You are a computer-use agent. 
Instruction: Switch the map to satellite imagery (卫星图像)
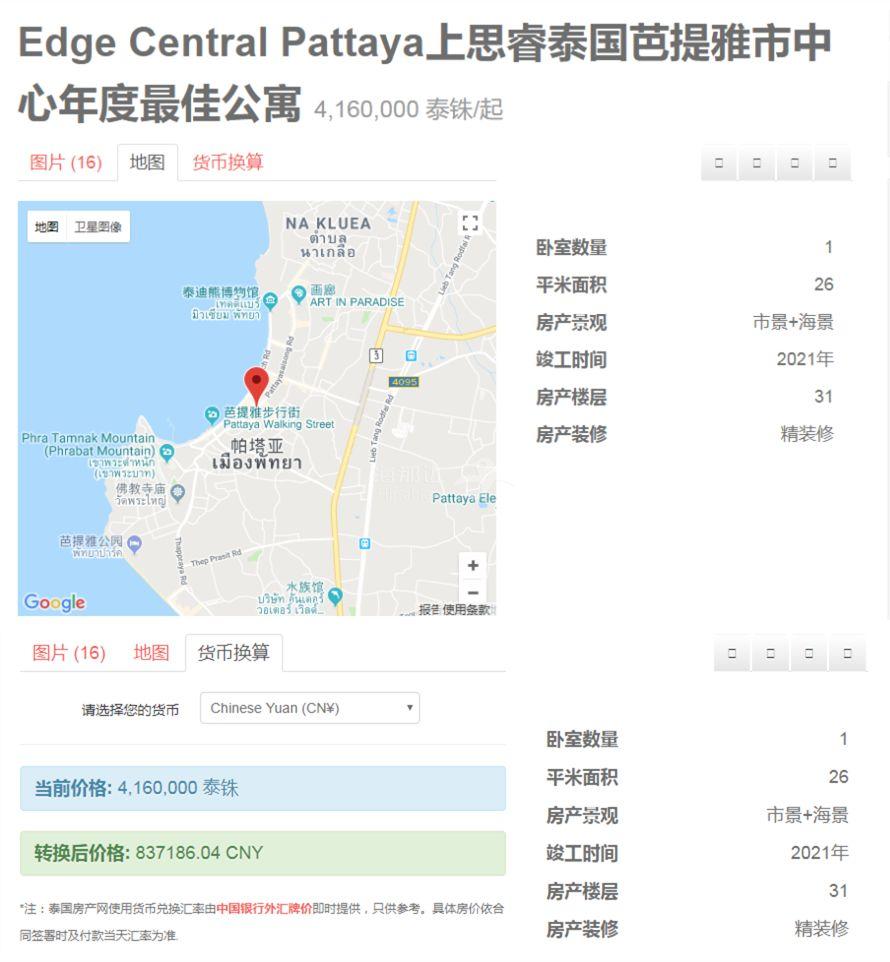[x=97, y=227]
